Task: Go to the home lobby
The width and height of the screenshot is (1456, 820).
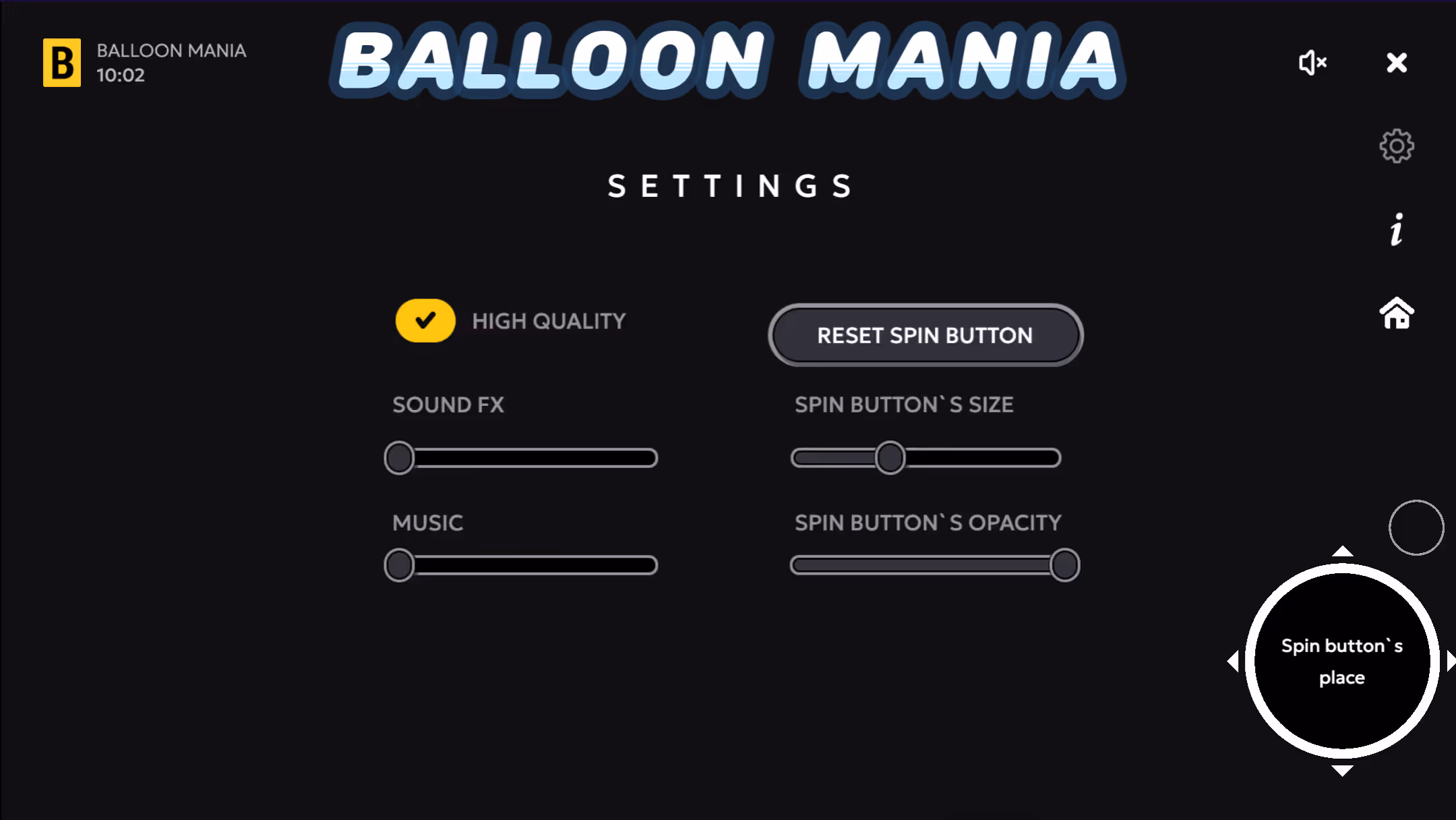Action: click(x=1397, y=314)
